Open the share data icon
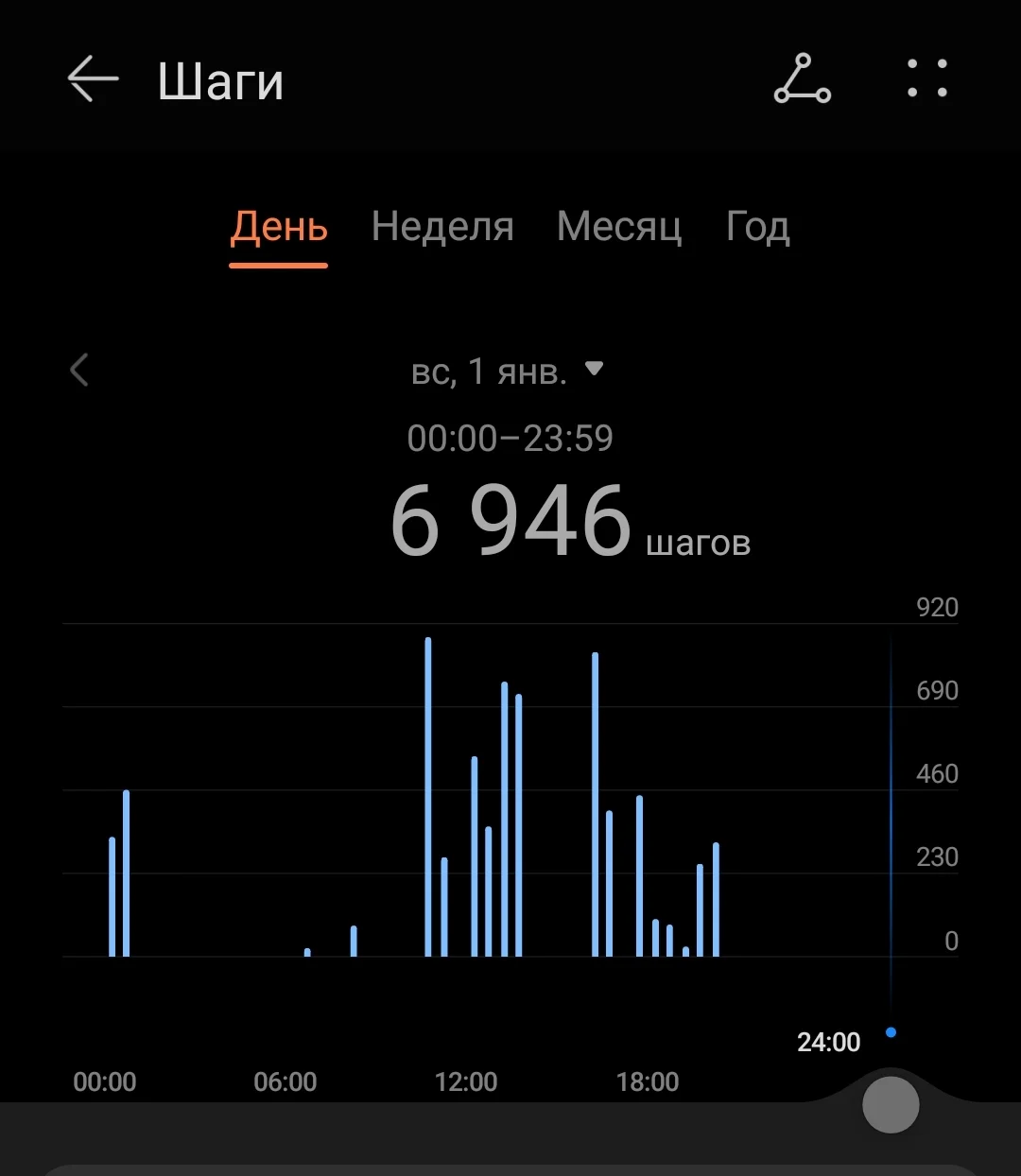Image resolution: width=1021 pixels, height=1176 pixels. click(802, 79)
